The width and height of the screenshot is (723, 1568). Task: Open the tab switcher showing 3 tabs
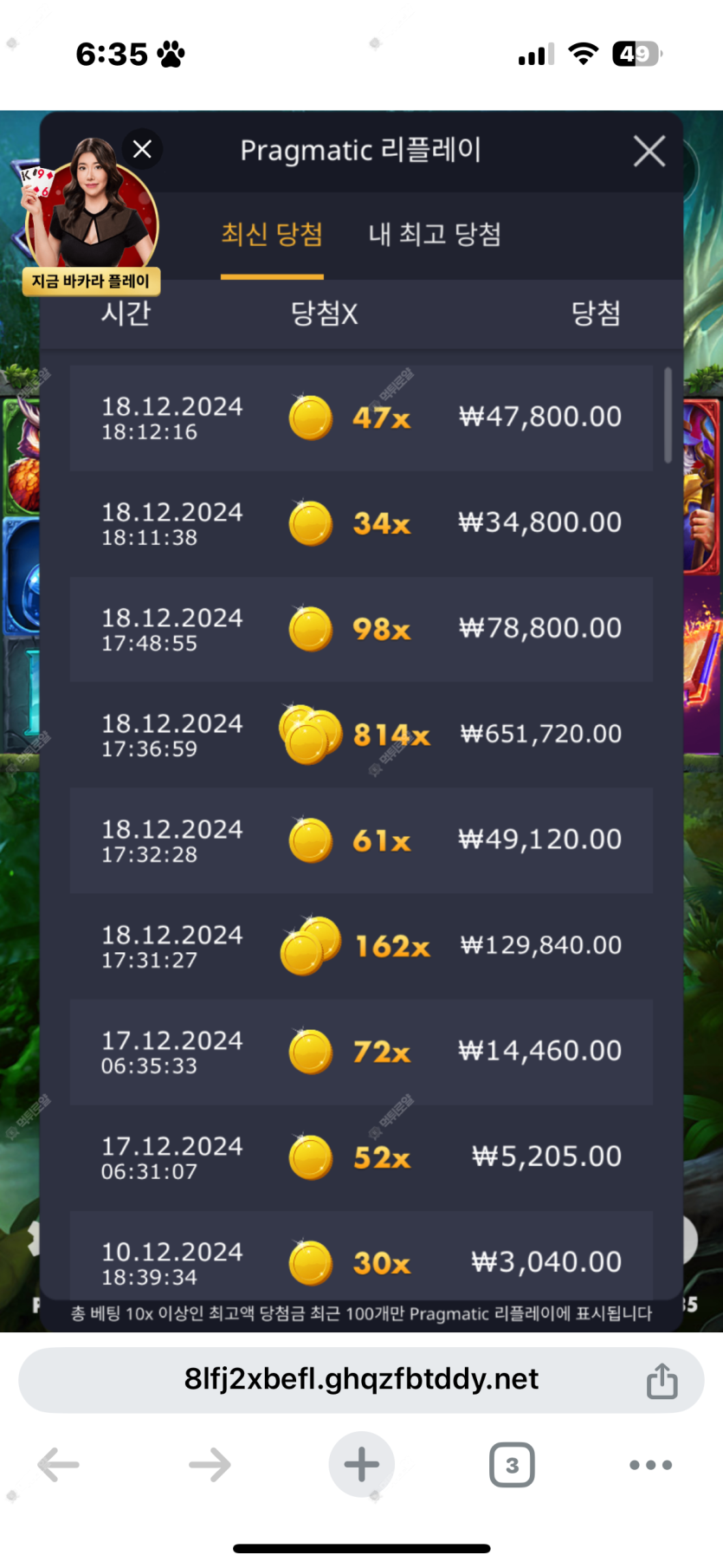point(512,1465)
